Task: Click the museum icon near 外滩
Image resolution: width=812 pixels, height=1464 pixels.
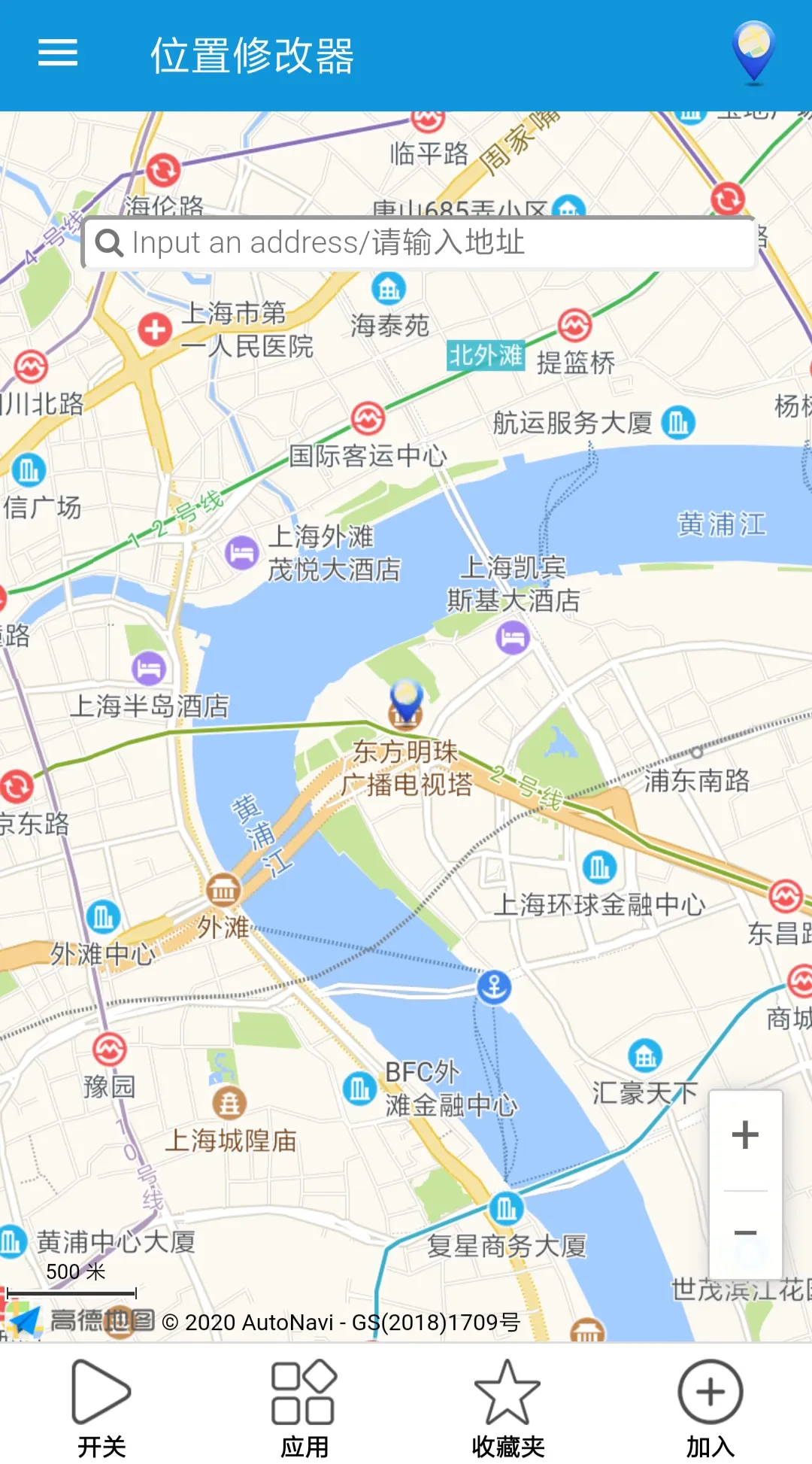Action: point(222,890)
